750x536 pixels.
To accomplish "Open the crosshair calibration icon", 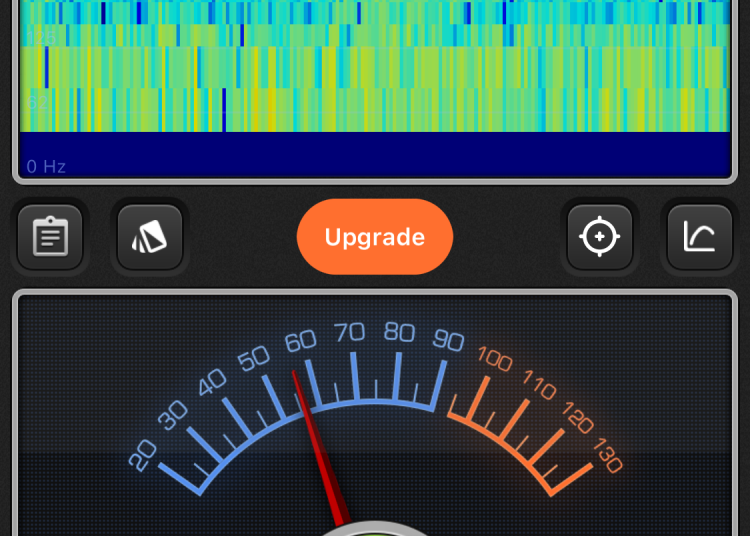I will click(600, 238).
